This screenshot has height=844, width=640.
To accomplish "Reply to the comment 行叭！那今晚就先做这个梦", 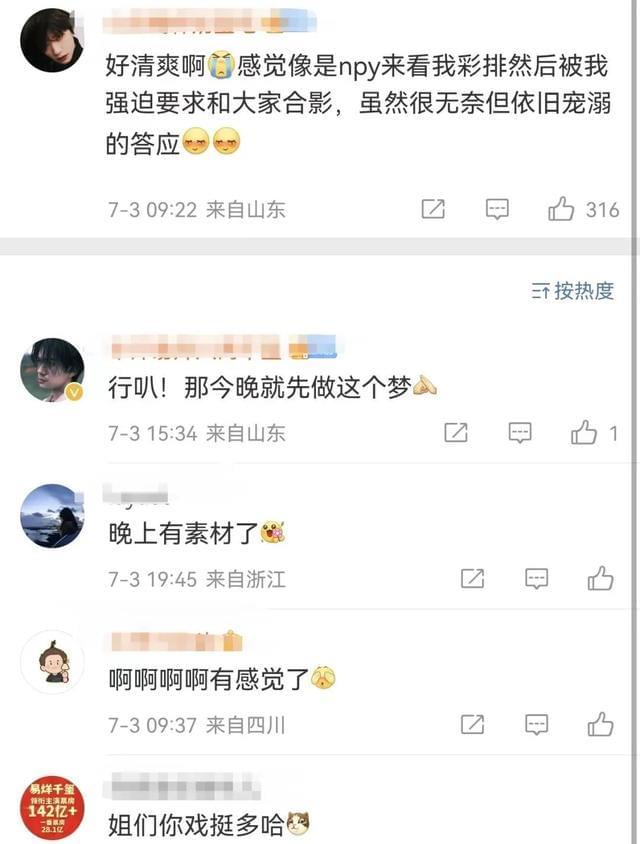I will point(520,433).
